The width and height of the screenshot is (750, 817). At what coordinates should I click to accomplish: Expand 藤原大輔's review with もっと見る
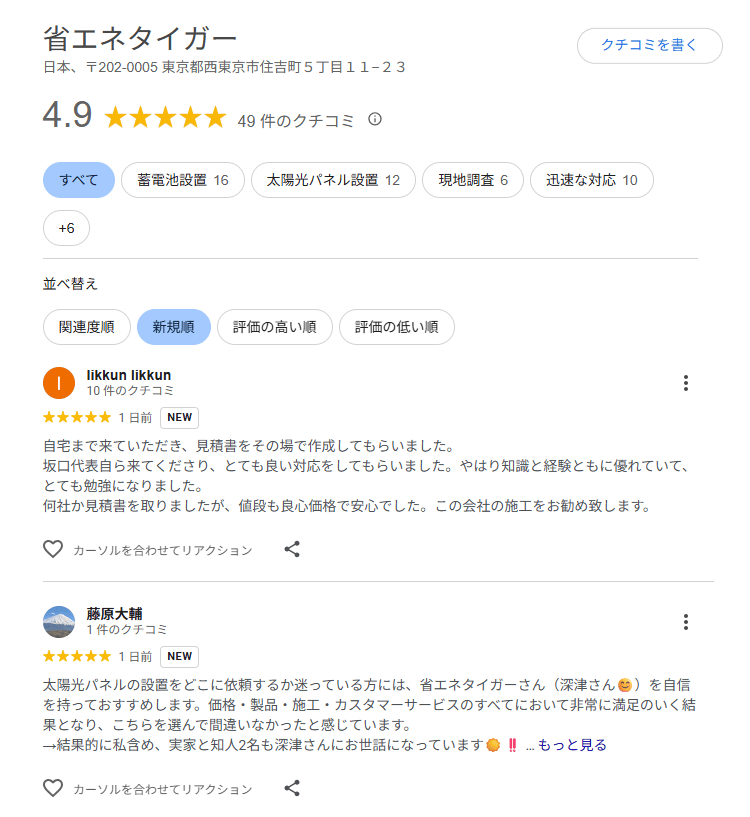point(572,745)
